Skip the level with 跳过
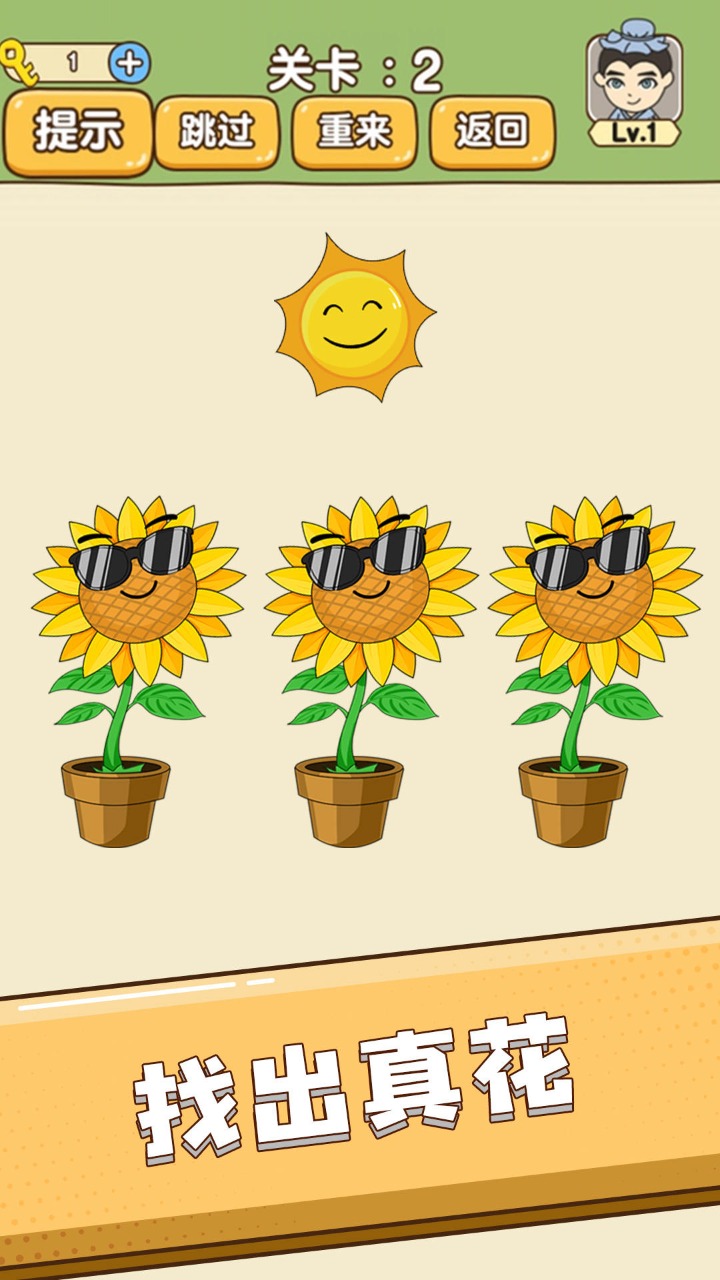The width and height of the screenshot is (720, 1280). [x=217, y=132]
